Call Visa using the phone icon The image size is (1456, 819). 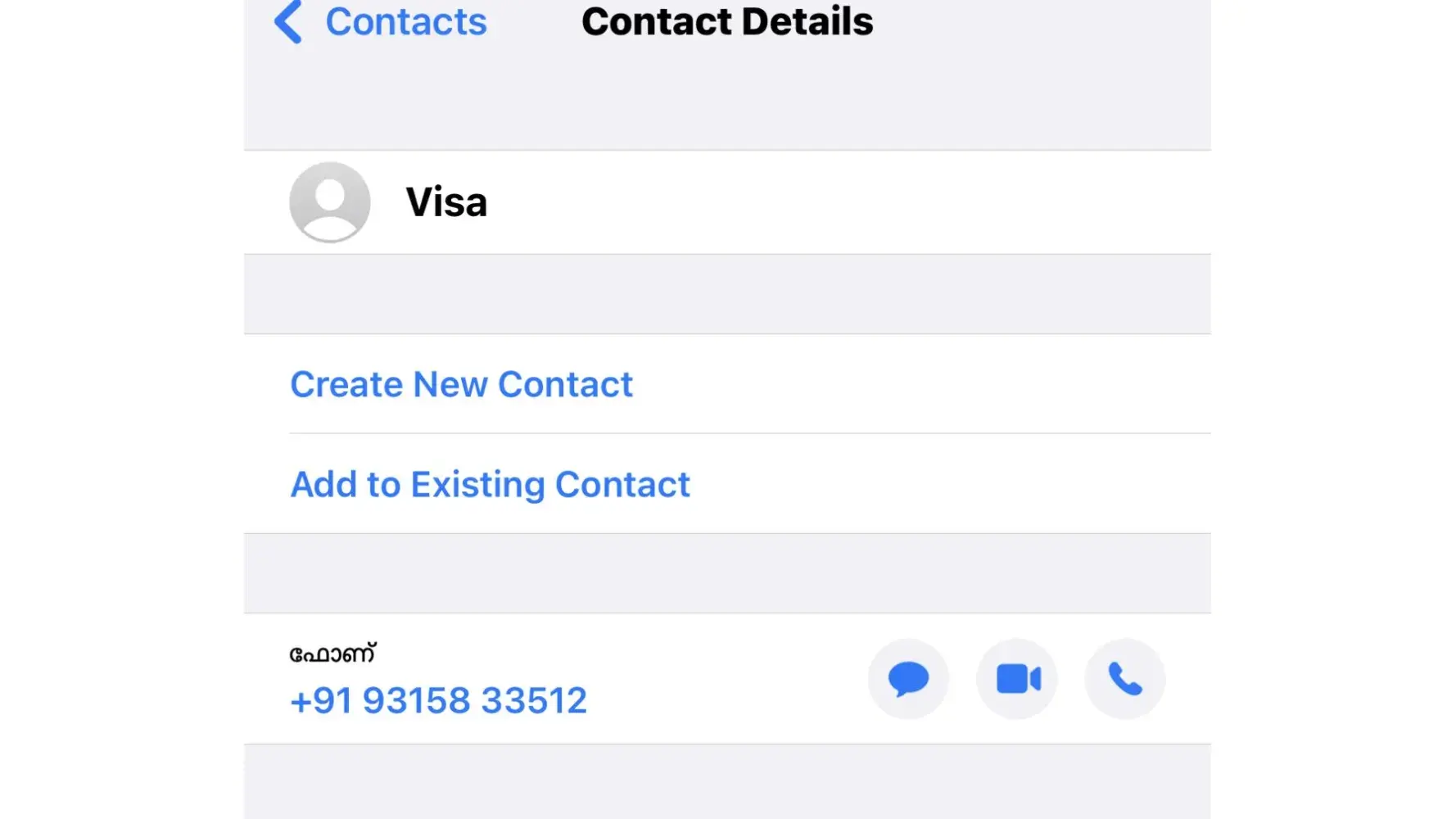1124,679
